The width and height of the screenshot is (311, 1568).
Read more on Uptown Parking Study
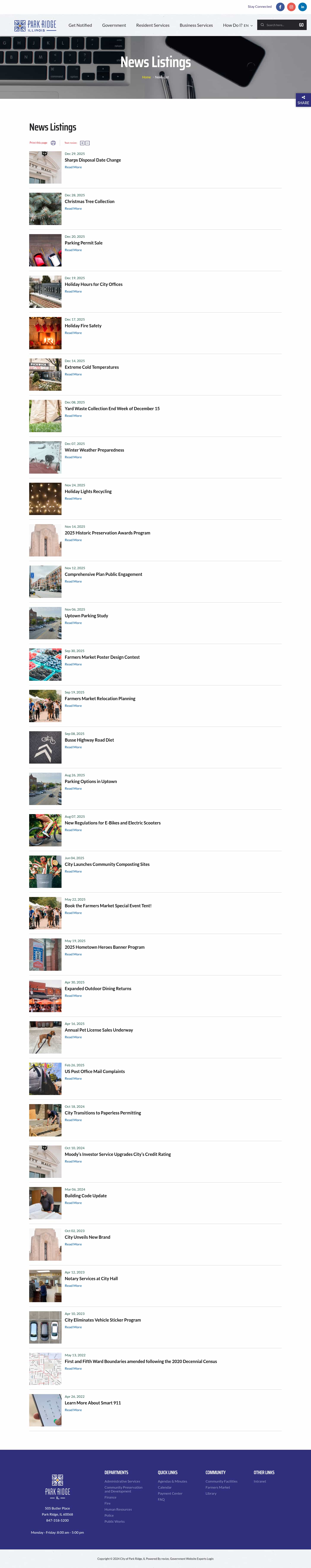tap(73, 623)
